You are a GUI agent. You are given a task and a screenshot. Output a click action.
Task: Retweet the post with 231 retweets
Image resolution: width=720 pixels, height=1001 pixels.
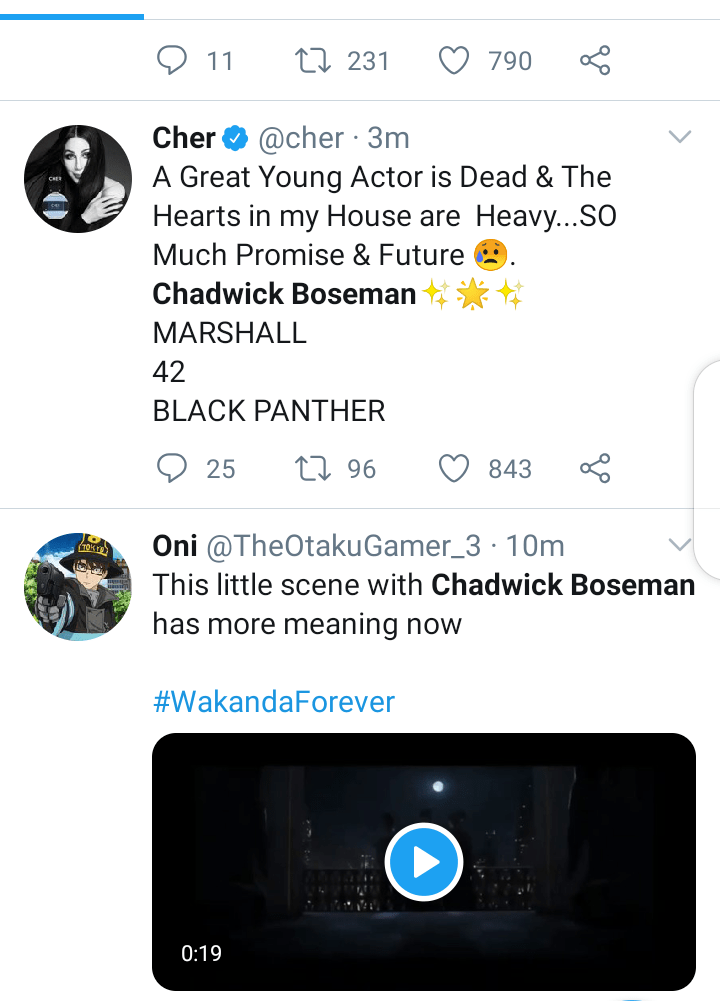point(313,61)
